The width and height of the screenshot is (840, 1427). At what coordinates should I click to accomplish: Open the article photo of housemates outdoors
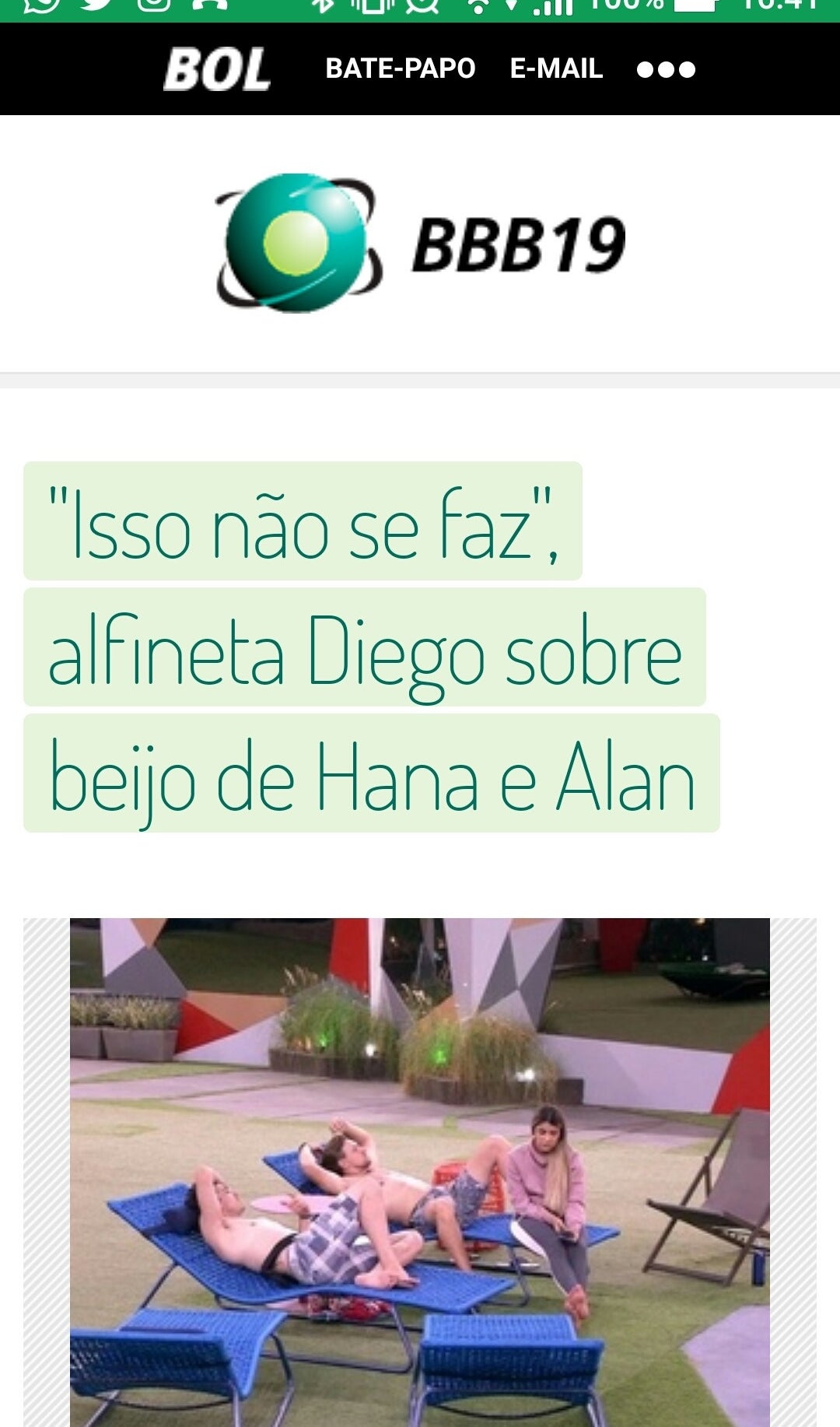[x=420, y=1173]
